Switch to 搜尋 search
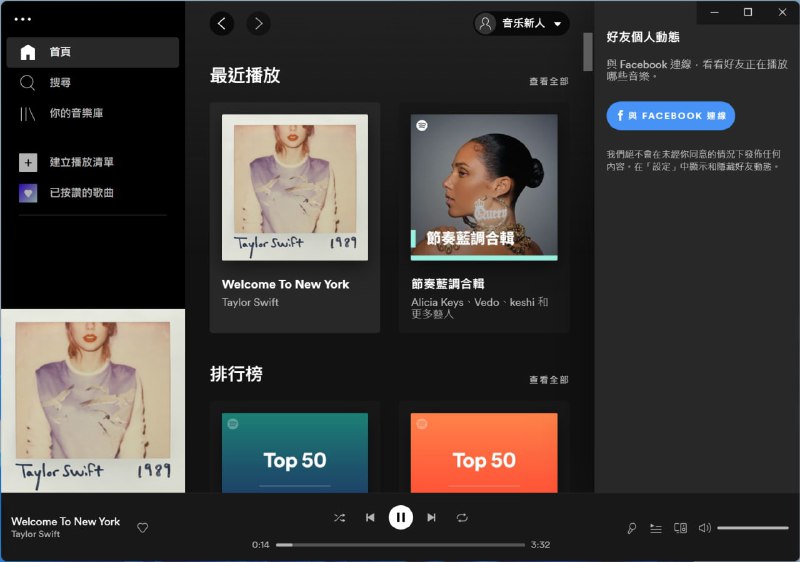This screenshot has height=562, width=800. coord(60,83)
